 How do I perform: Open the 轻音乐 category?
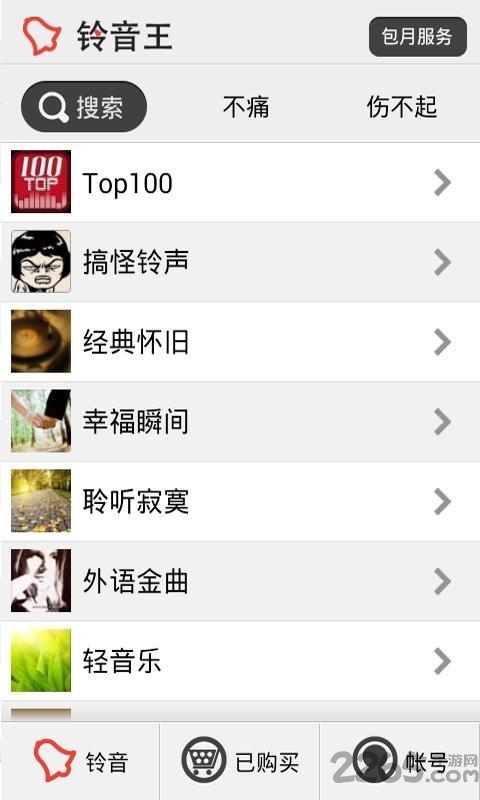coord(240,661)
